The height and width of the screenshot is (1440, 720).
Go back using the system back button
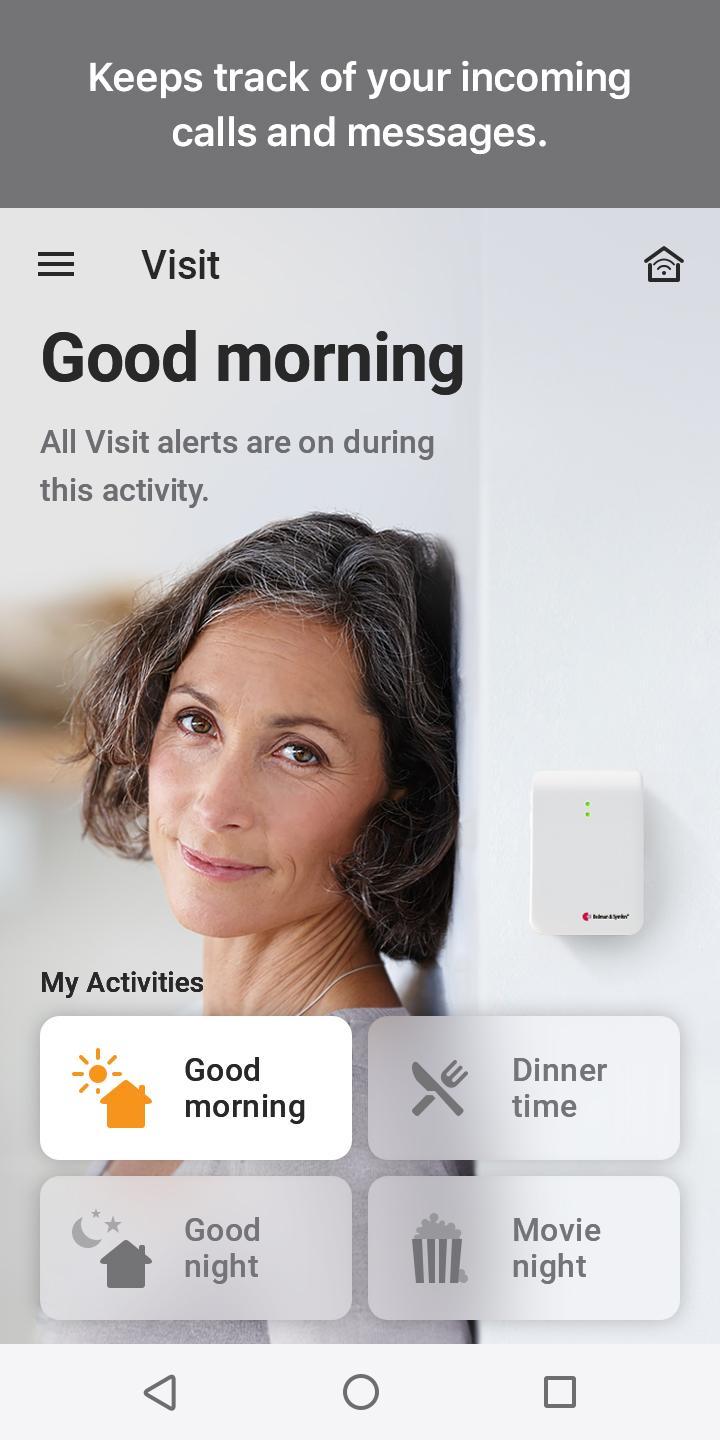pyautogui.click(x=160, y=1392)
